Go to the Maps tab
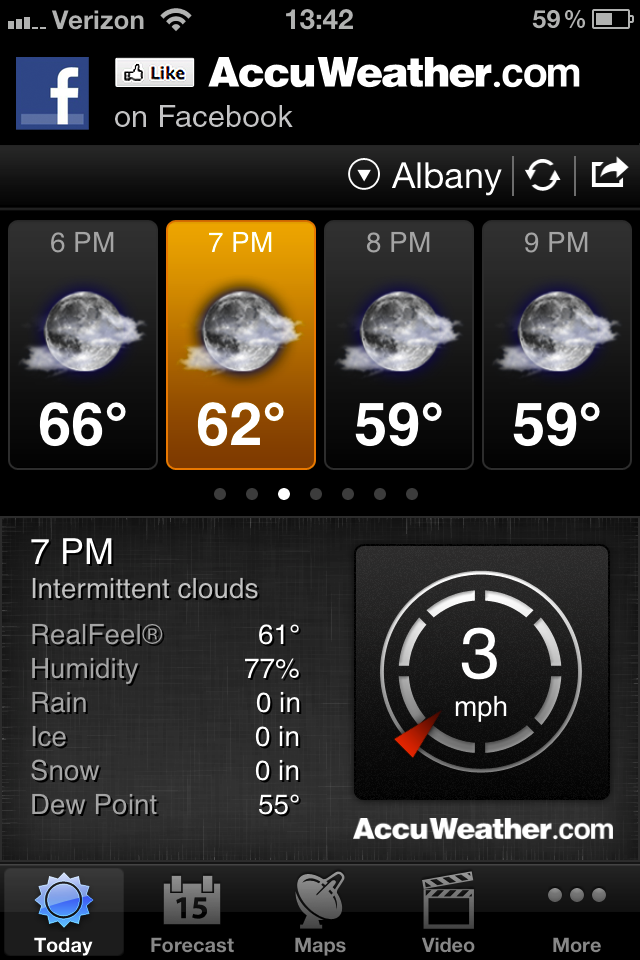Image resolution: width=640 pixels, height=960 pixels. pos(320,913)
